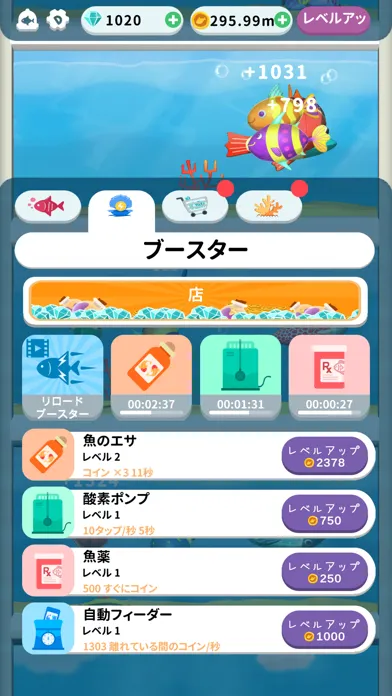Add more coins with the plus button
392x696 pixels.
[282, 20]
